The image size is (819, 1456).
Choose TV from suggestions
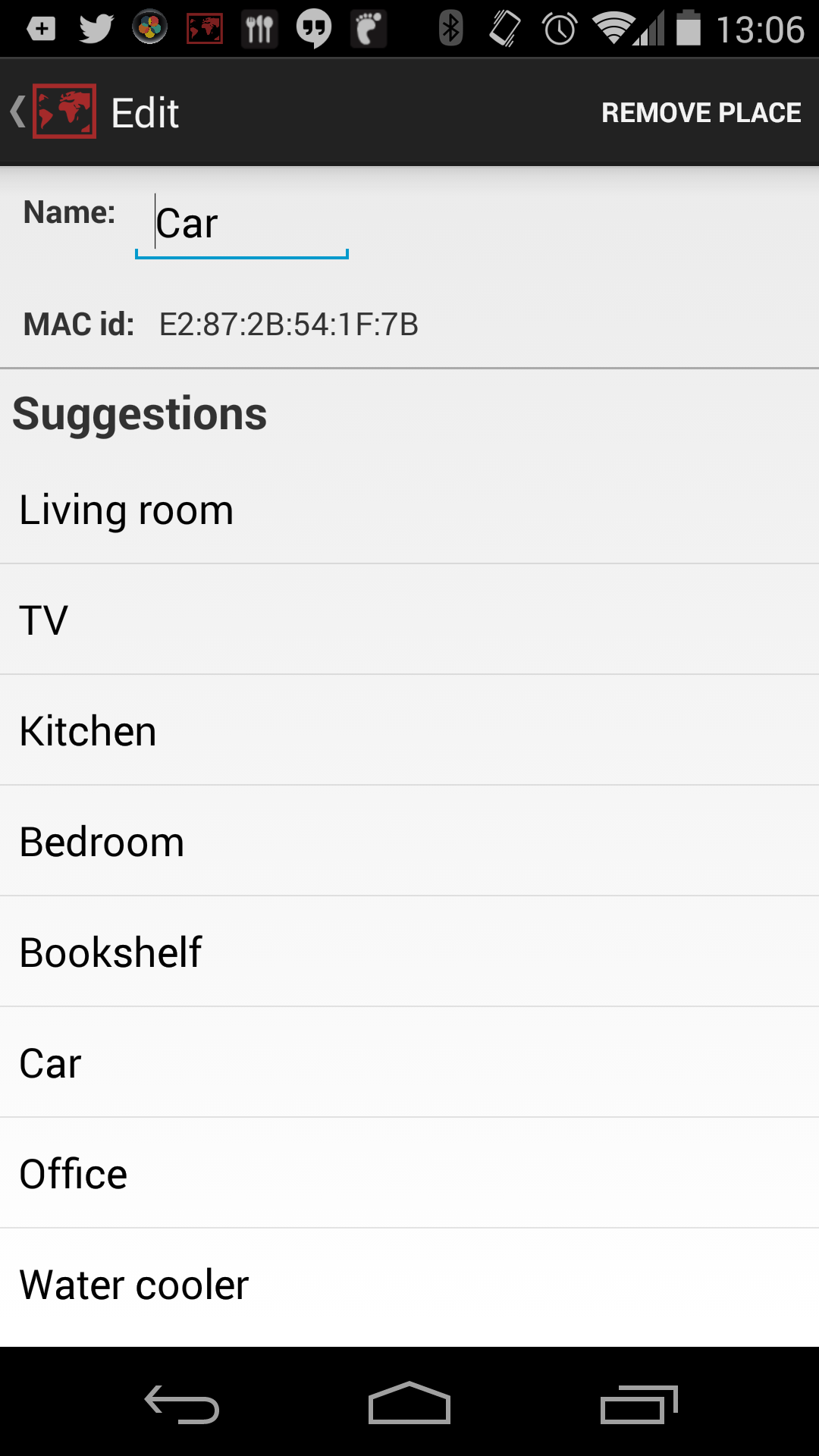(409, 620)
